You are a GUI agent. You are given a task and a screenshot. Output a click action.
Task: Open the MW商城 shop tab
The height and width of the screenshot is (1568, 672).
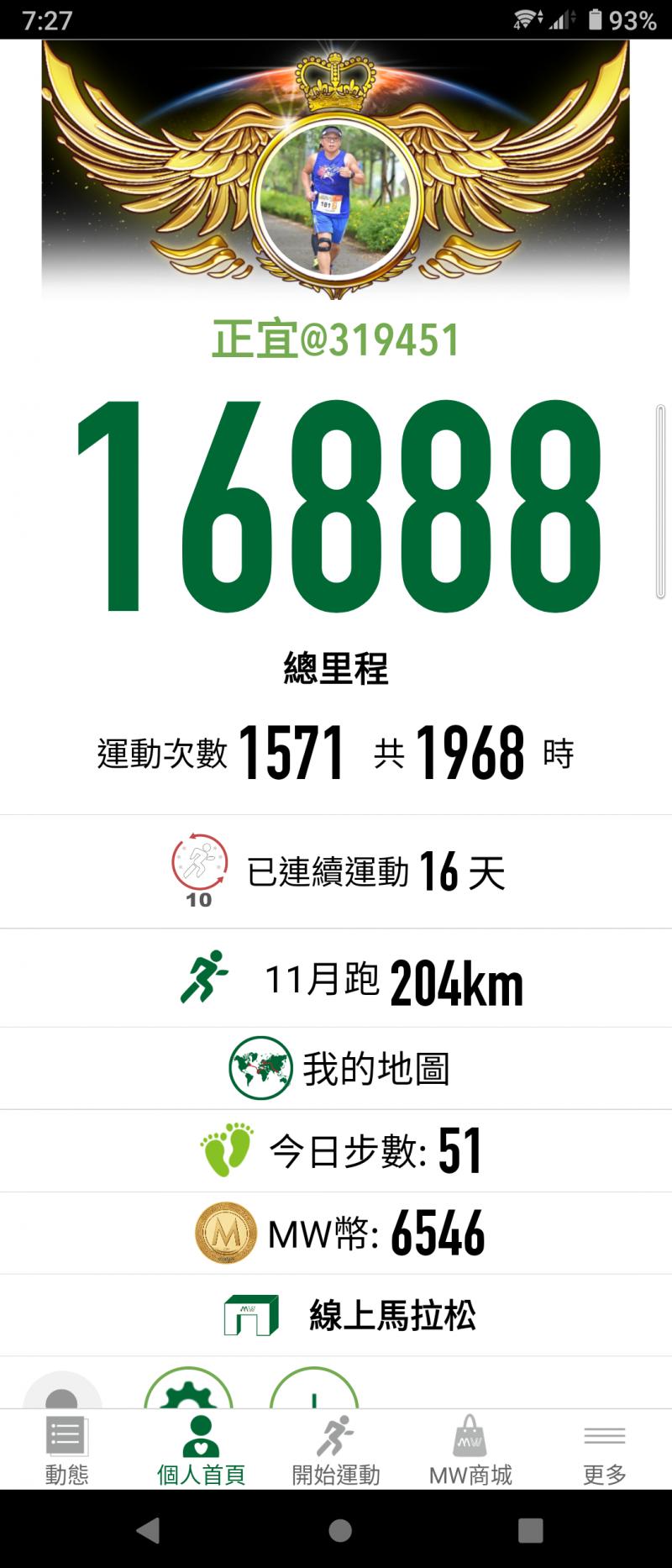click(x=470, y=1450)
